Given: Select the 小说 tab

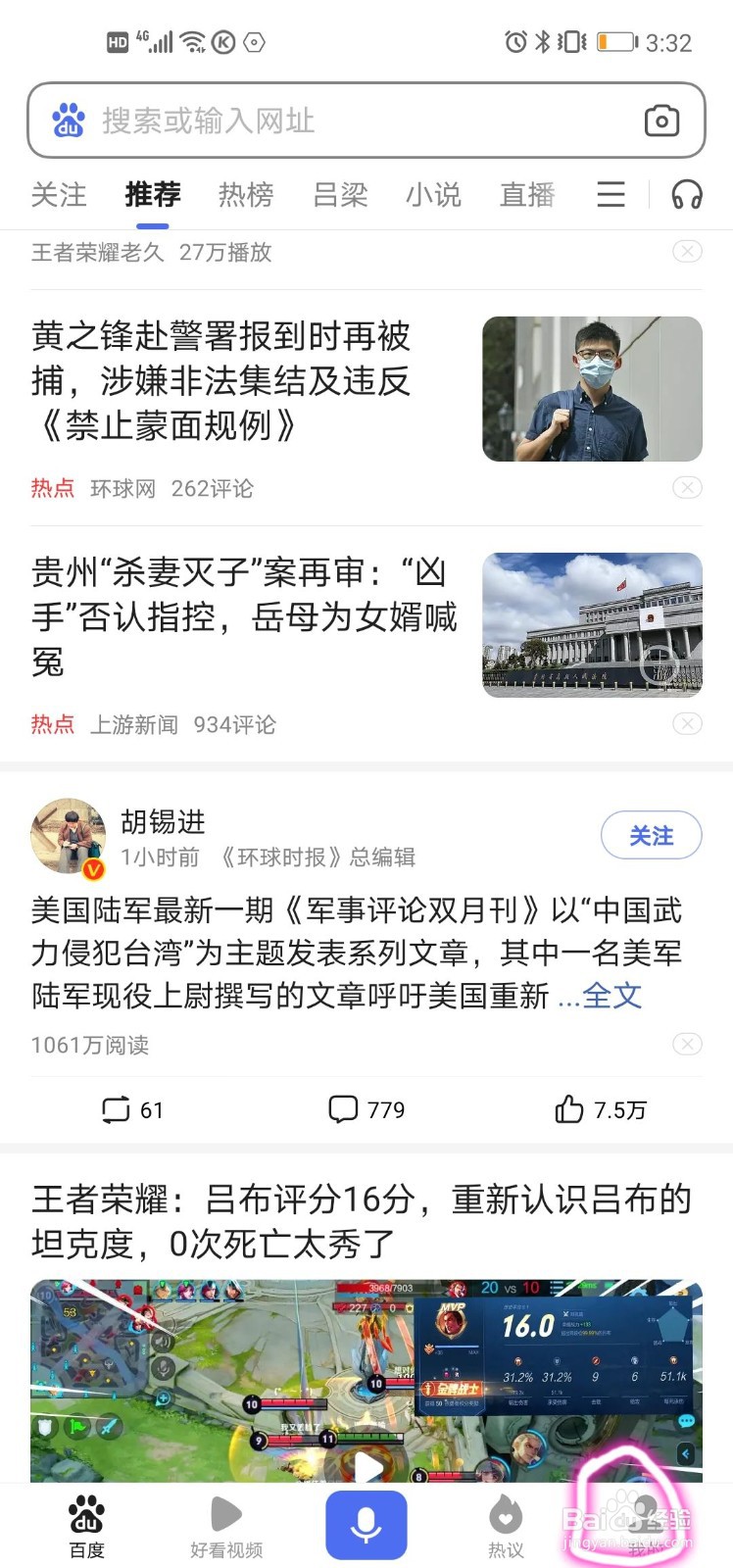Looking at the screenshot, I should [x=433, y=195].
